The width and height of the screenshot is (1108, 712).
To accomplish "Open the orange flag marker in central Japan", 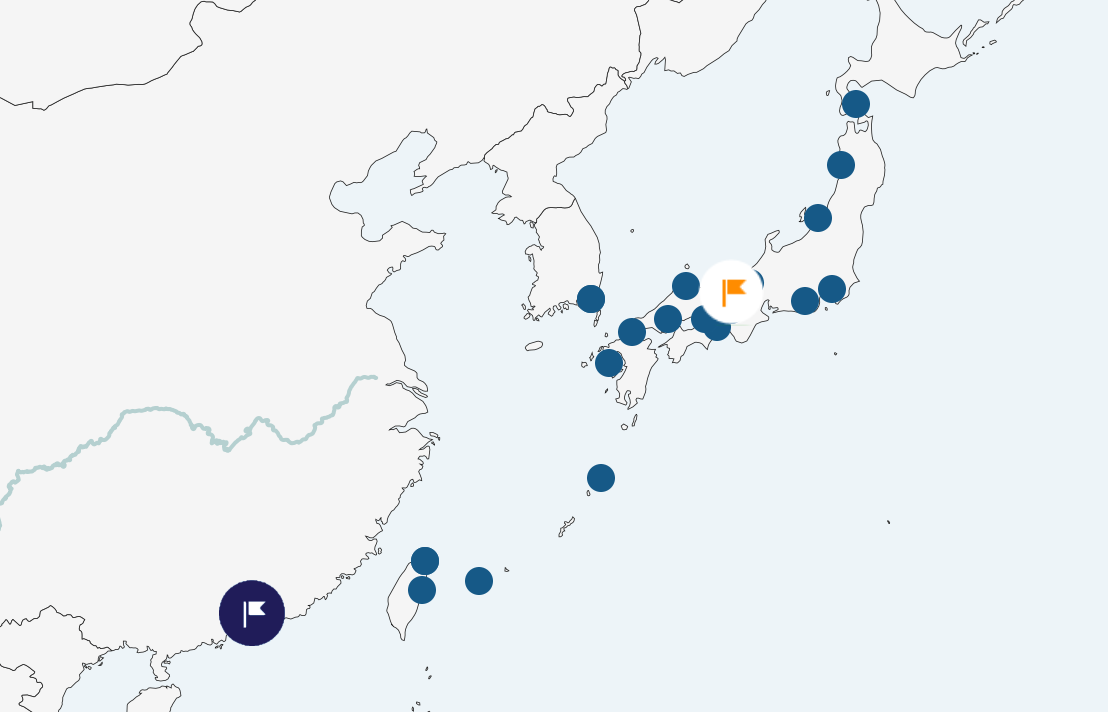I will (732, 291).
